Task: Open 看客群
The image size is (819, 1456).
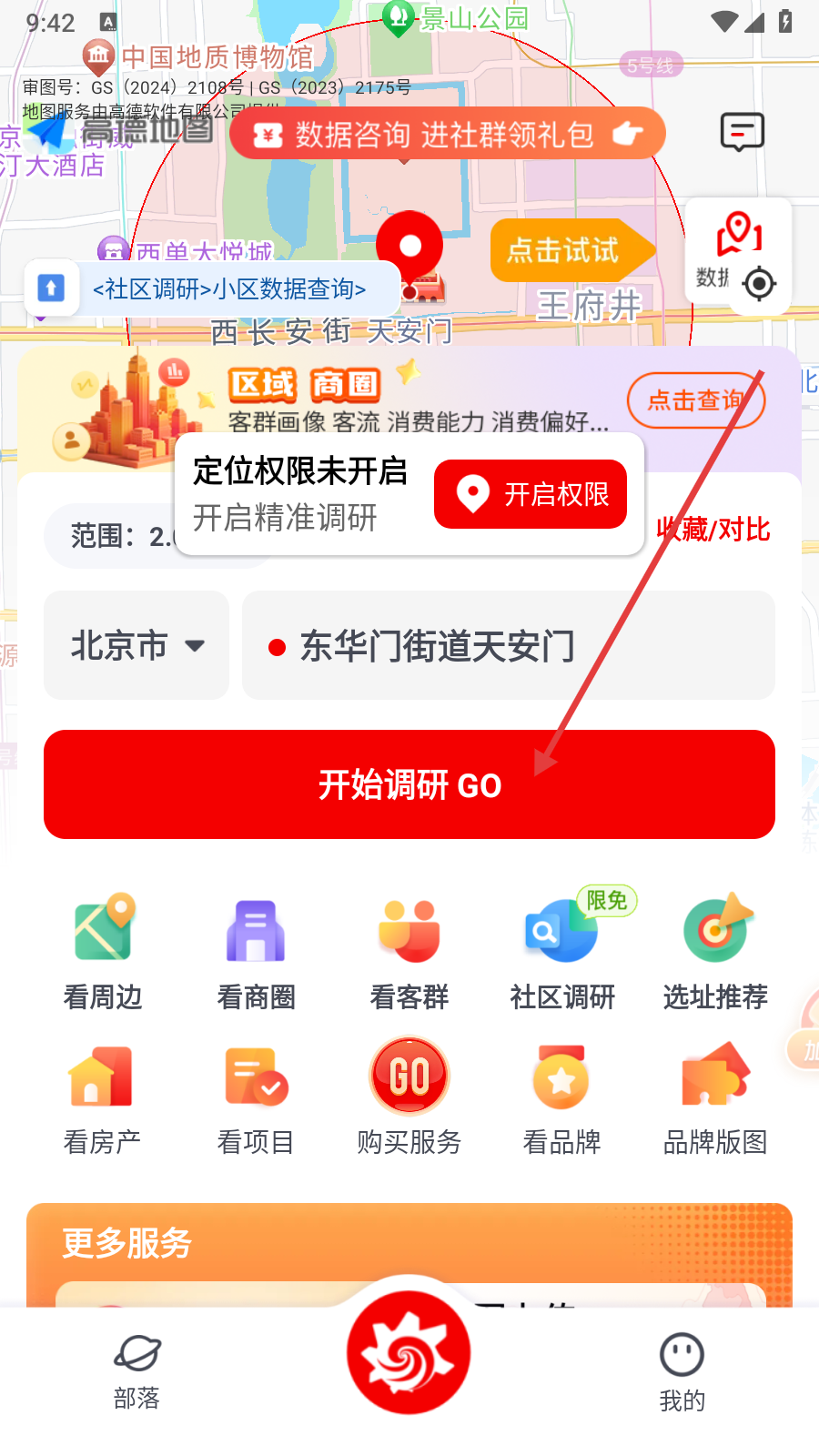Action: coord(409,952)
